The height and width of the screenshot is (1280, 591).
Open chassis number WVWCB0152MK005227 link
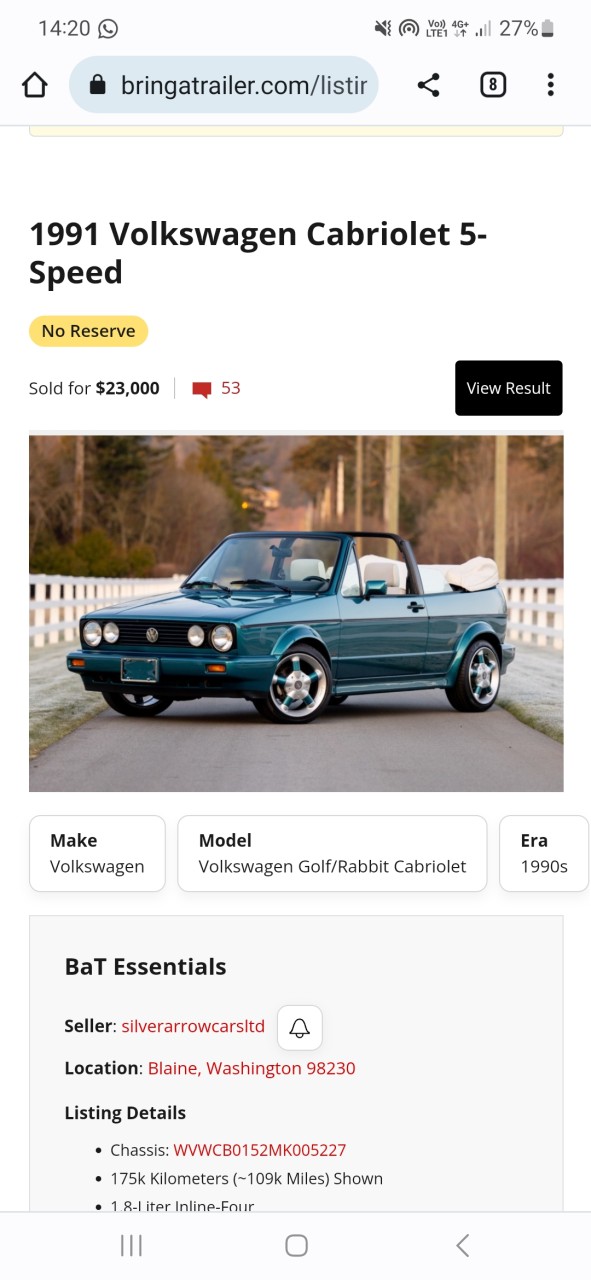(x=260, y=1150)
